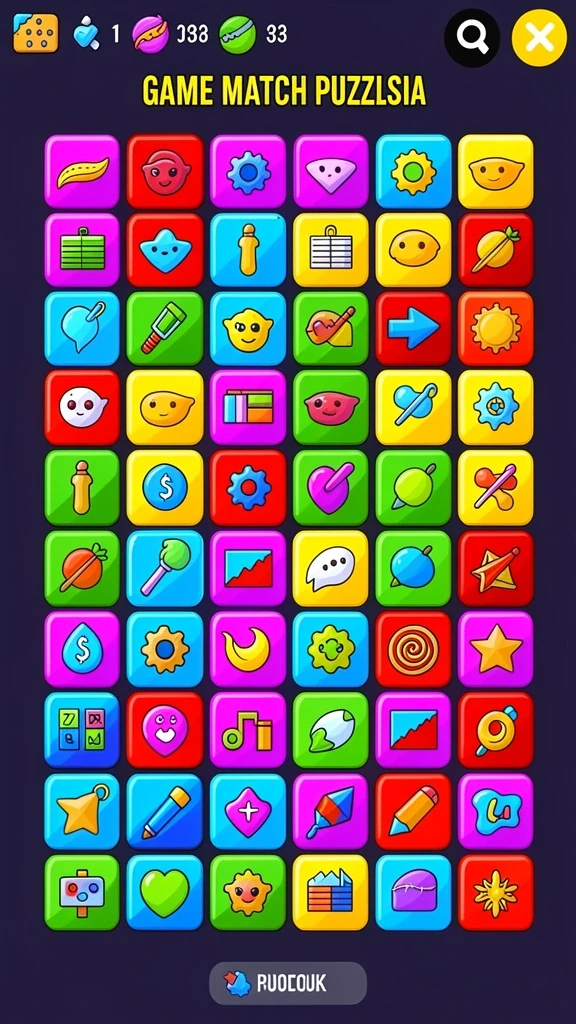Select the blue tile with green lollipop
The height and width of the screenshot is (1024, 576).
pyautogui.click(x=165, y=568)
